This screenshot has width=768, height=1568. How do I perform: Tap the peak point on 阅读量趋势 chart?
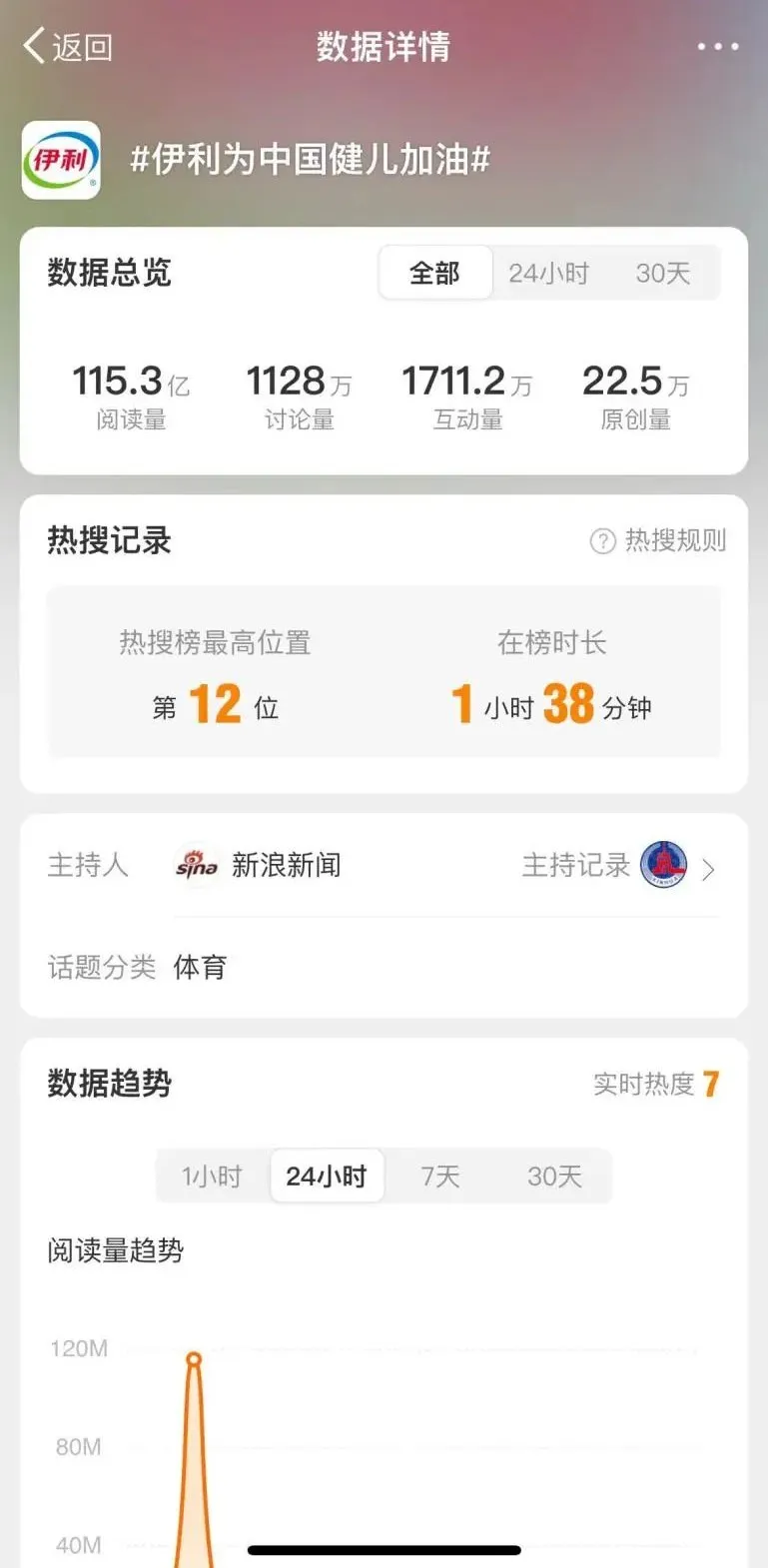coord(194,1358)
